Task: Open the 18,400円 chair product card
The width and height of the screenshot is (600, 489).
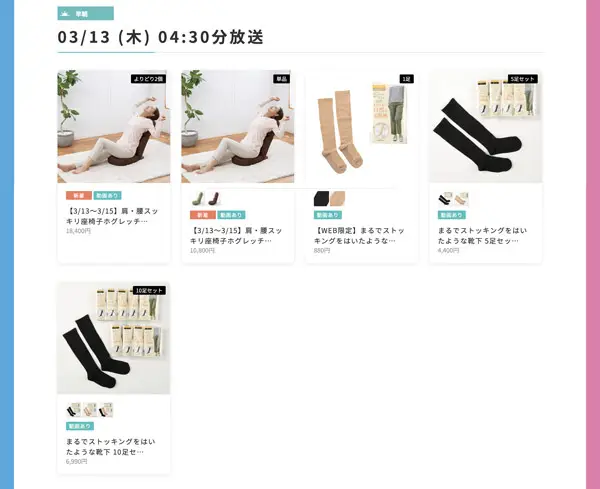Action: point(113,127)
